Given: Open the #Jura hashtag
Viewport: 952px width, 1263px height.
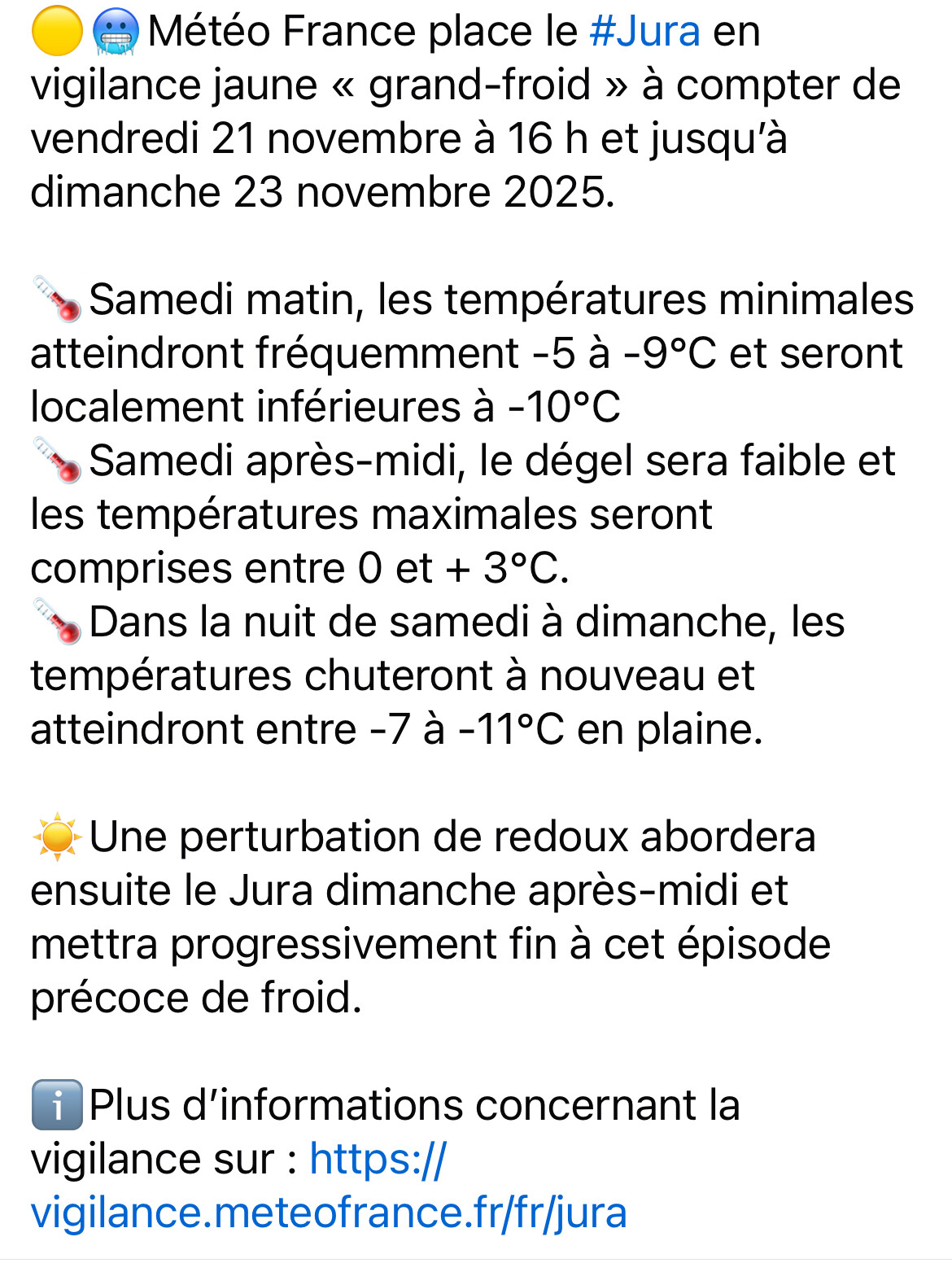Looking at the screenshot, I should (x=644, y=33).
